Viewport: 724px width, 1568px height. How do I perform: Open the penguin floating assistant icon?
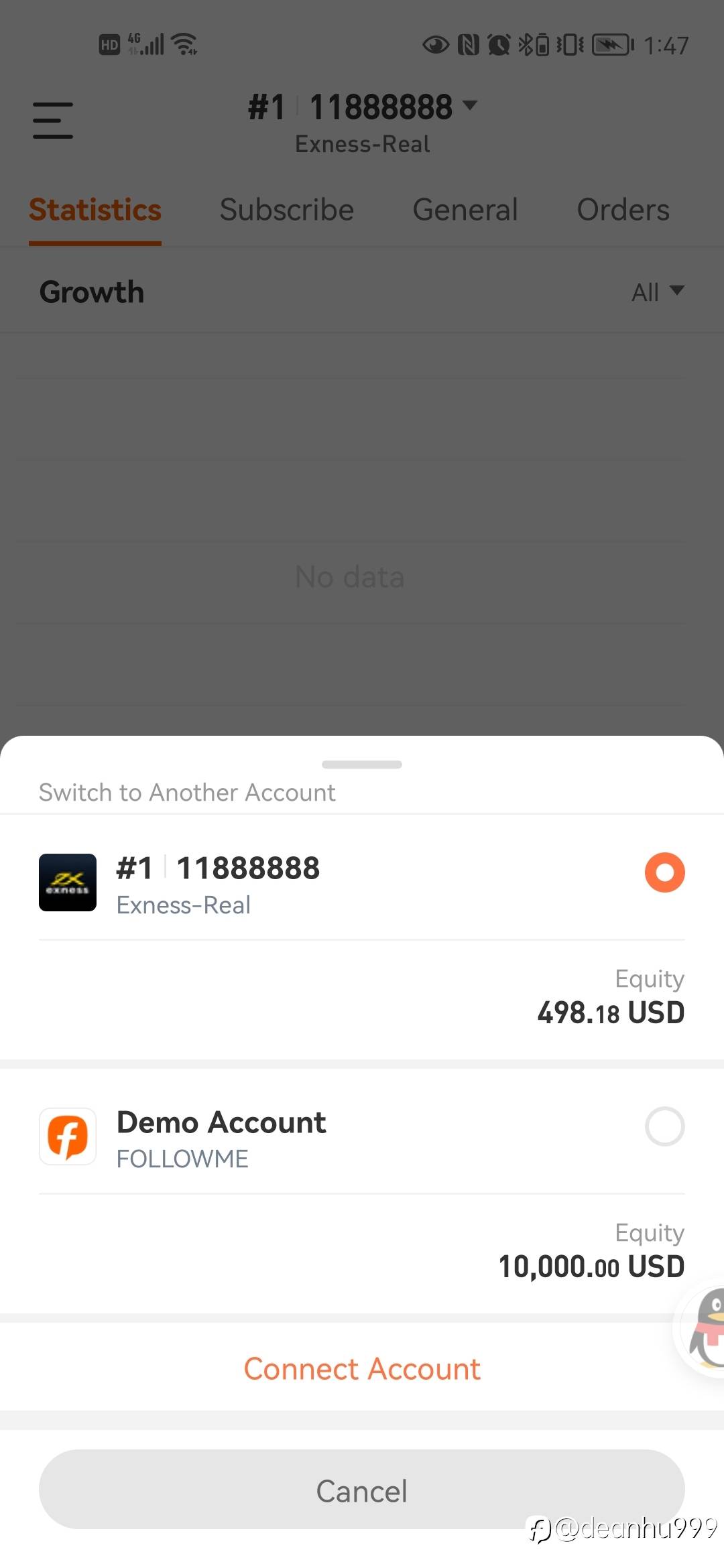(x=701, y=1331)
